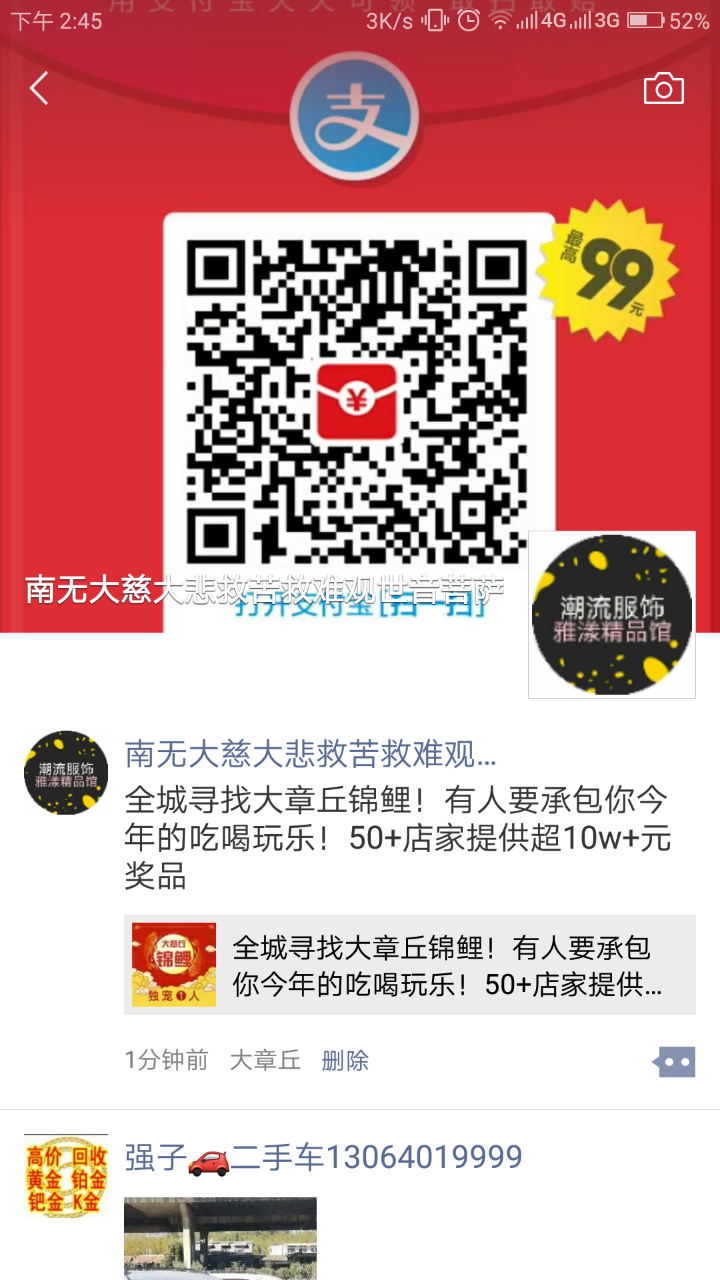Open the camera to post a moment

pyautogui.click(x=663, y=89)
